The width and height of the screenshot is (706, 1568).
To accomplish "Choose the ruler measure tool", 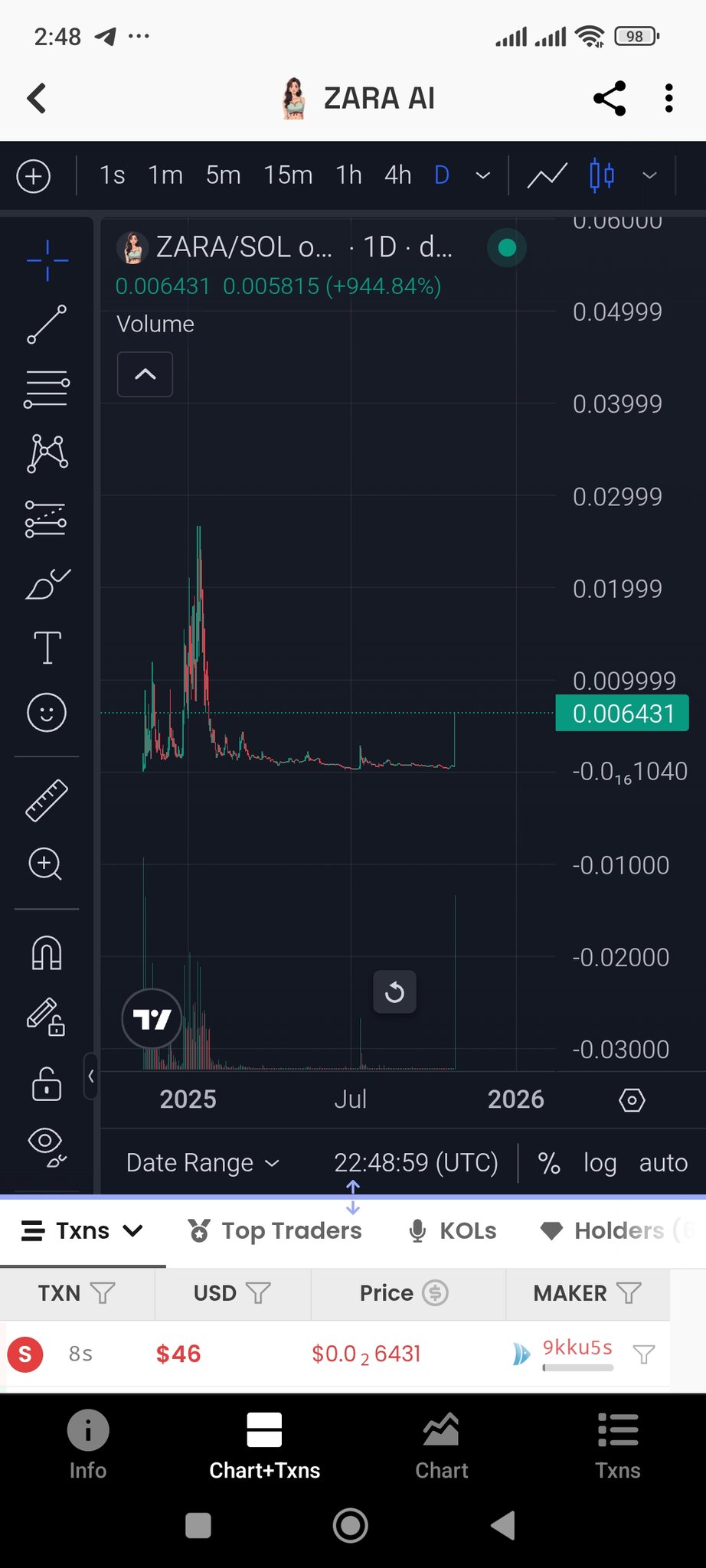I will (47, 800).
